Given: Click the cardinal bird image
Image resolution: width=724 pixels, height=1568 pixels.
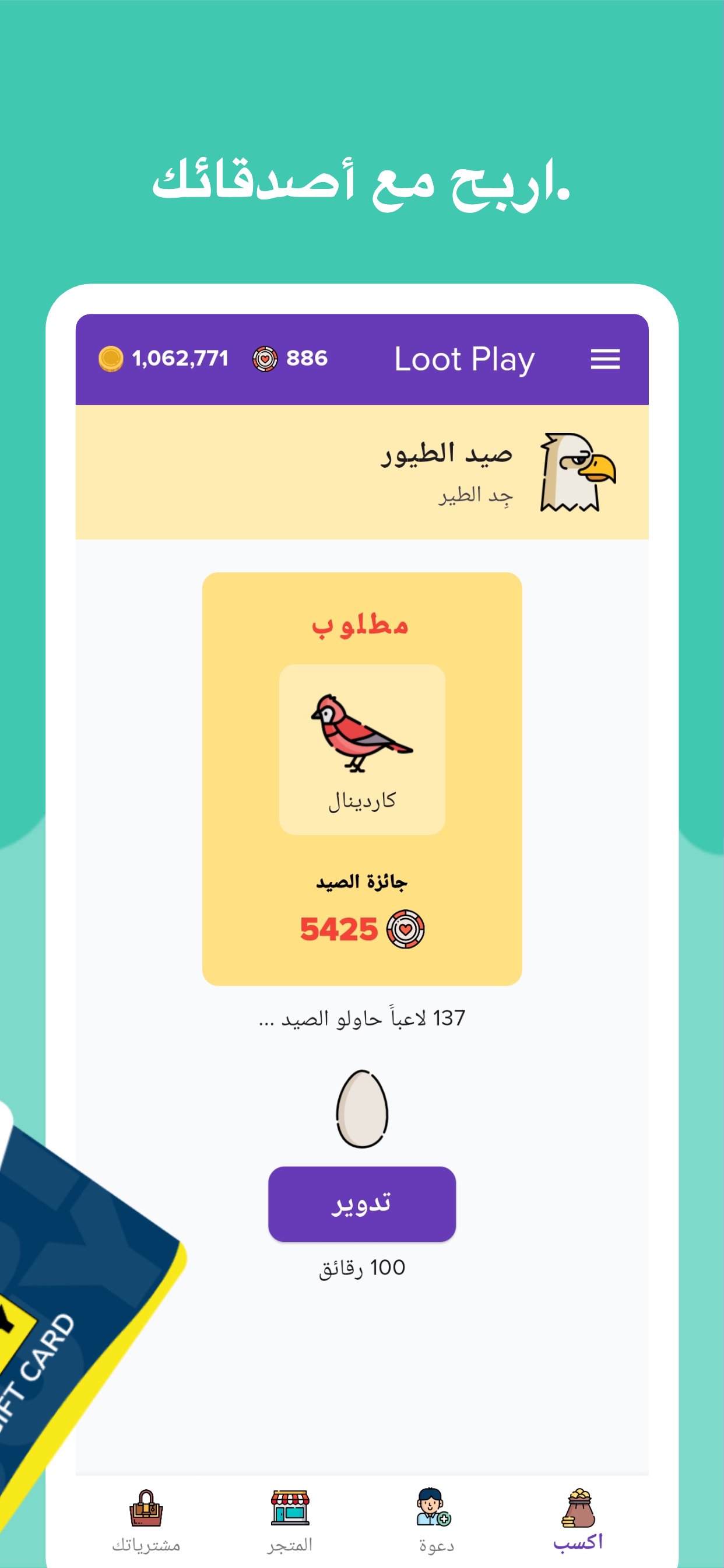Looking at the screenshot, I should click(x=362, y=733).
